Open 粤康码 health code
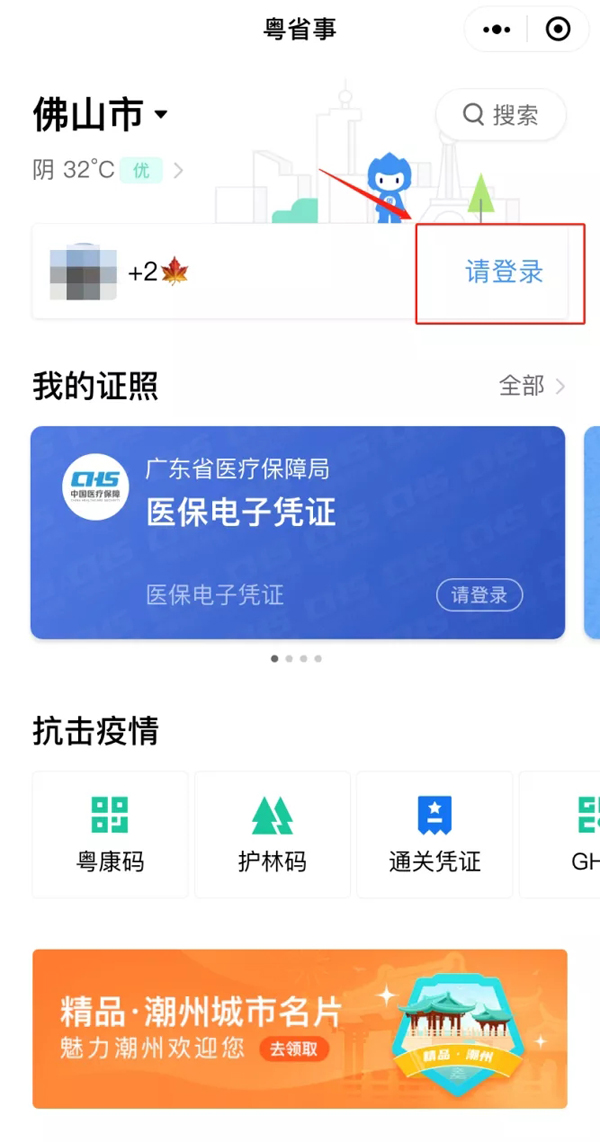The height and width of the screenshot is (1142, 600). [111, 835]
